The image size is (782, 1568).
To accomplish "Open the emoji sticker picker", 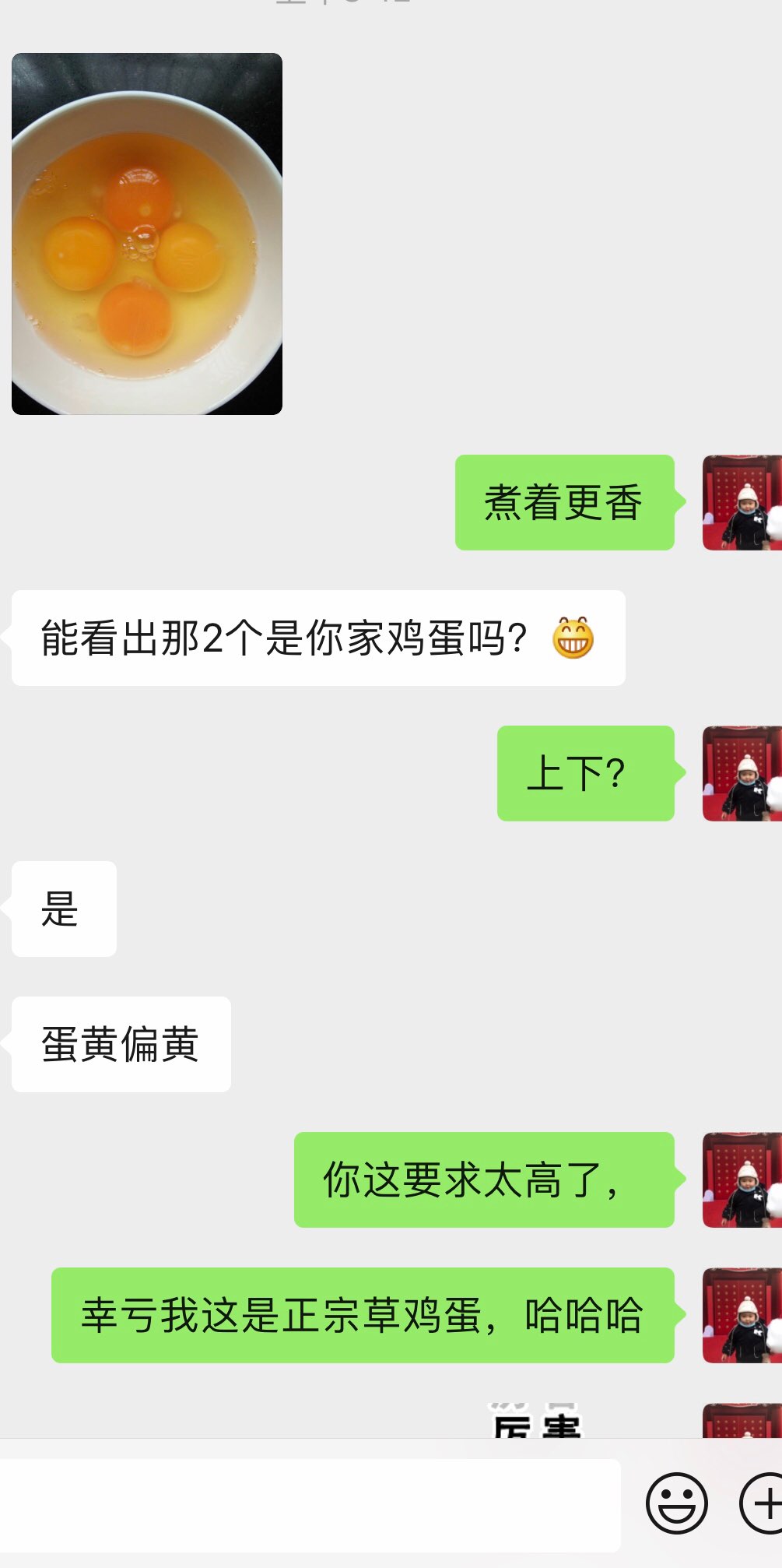I will click(677, 1503).
